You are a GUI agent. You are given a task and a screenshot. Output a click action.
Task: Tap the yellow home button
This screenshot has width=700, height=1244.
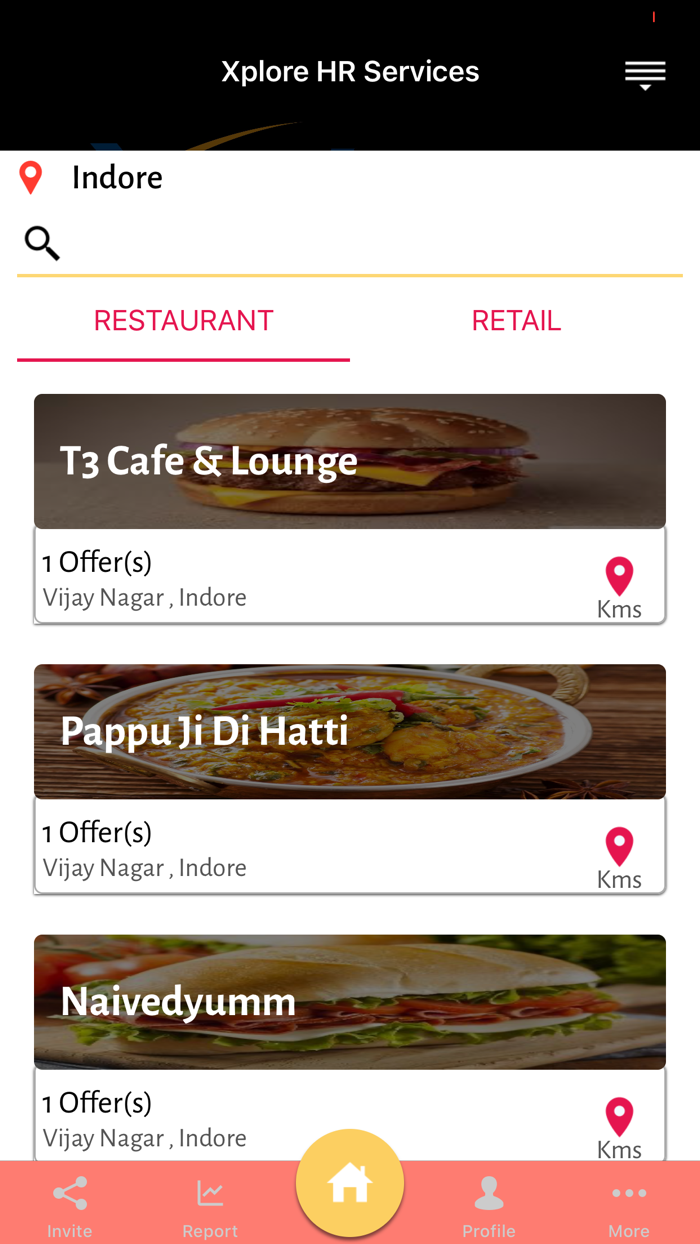350,1184
